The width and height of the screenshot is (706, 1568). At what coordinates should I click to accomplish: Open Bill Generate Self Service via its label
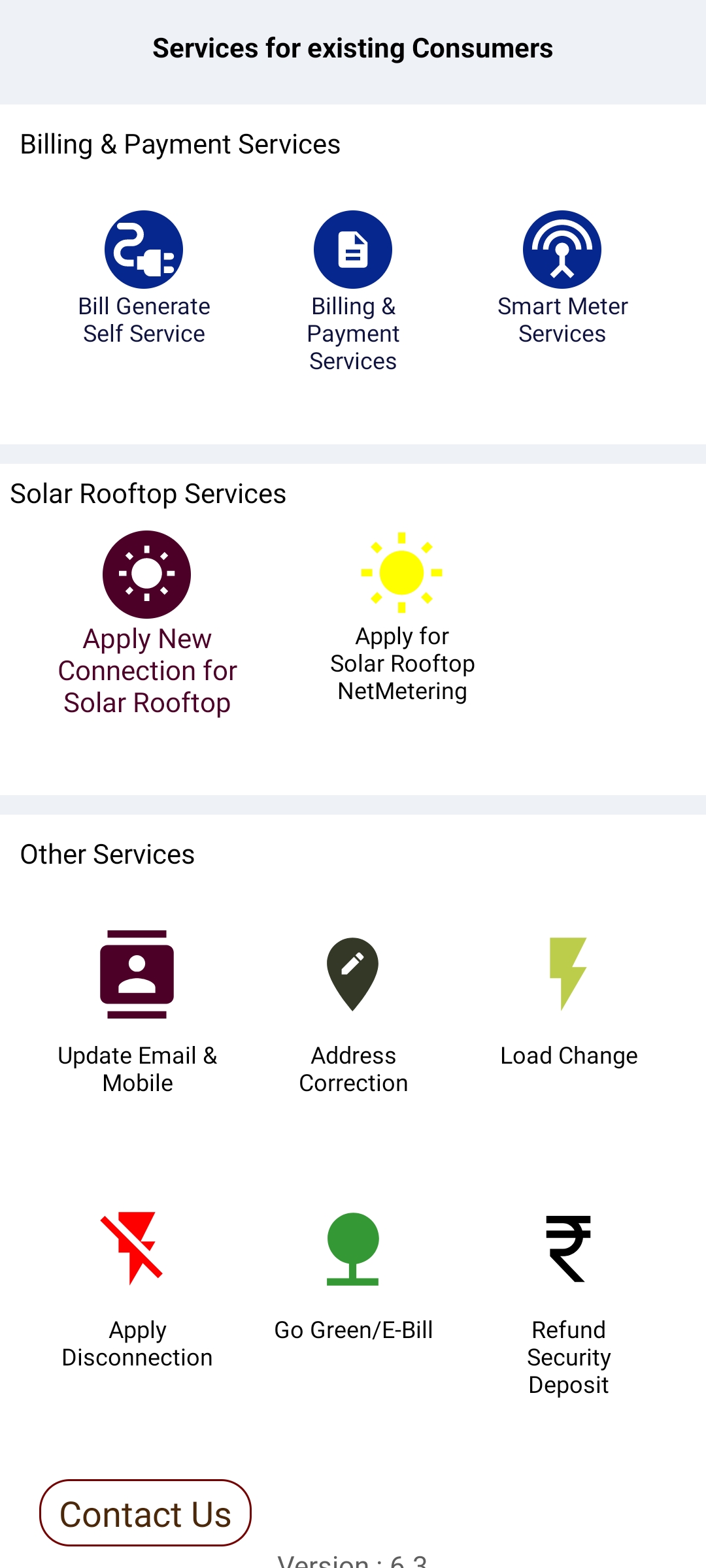[144, 319]
